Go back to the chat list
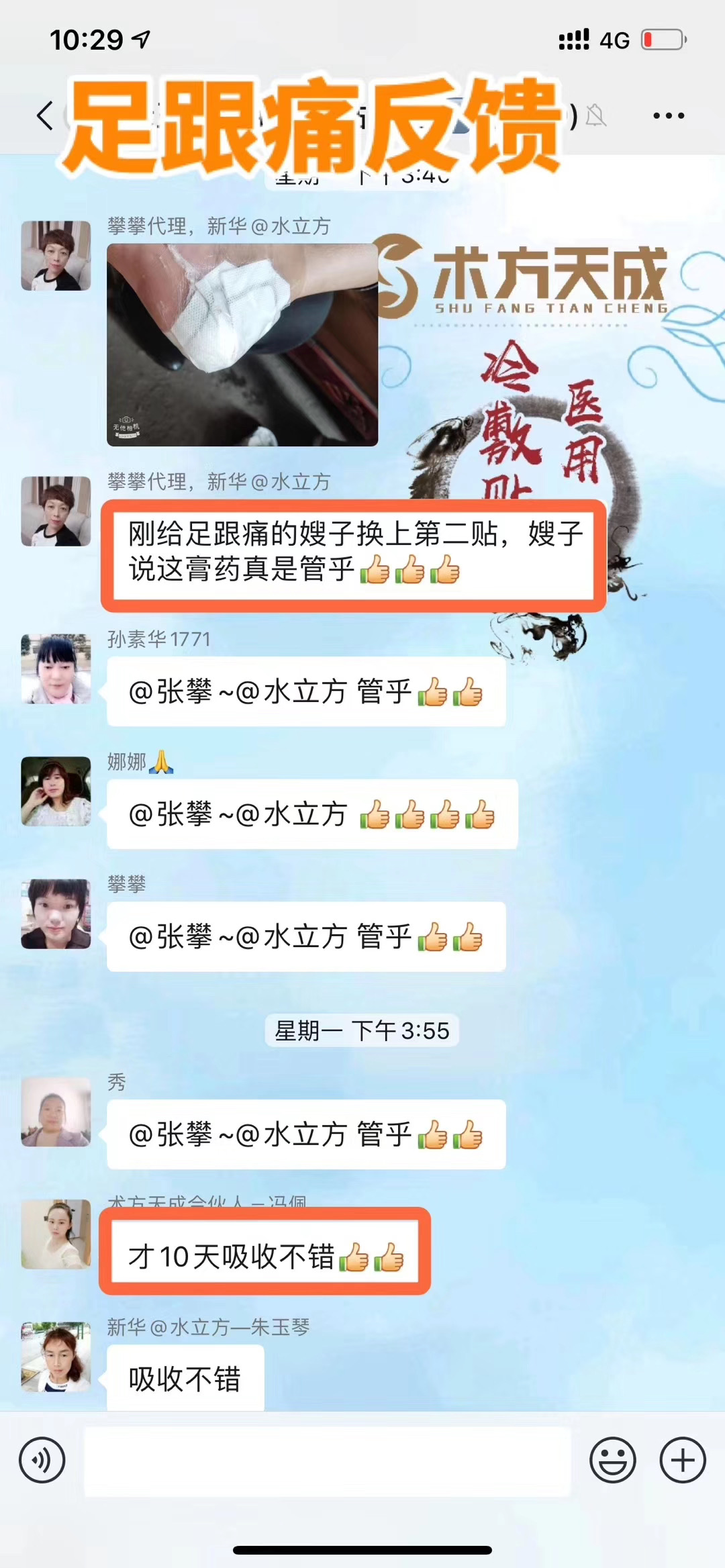This screenshot has width=725, height=1568. [x=45, y=115]
